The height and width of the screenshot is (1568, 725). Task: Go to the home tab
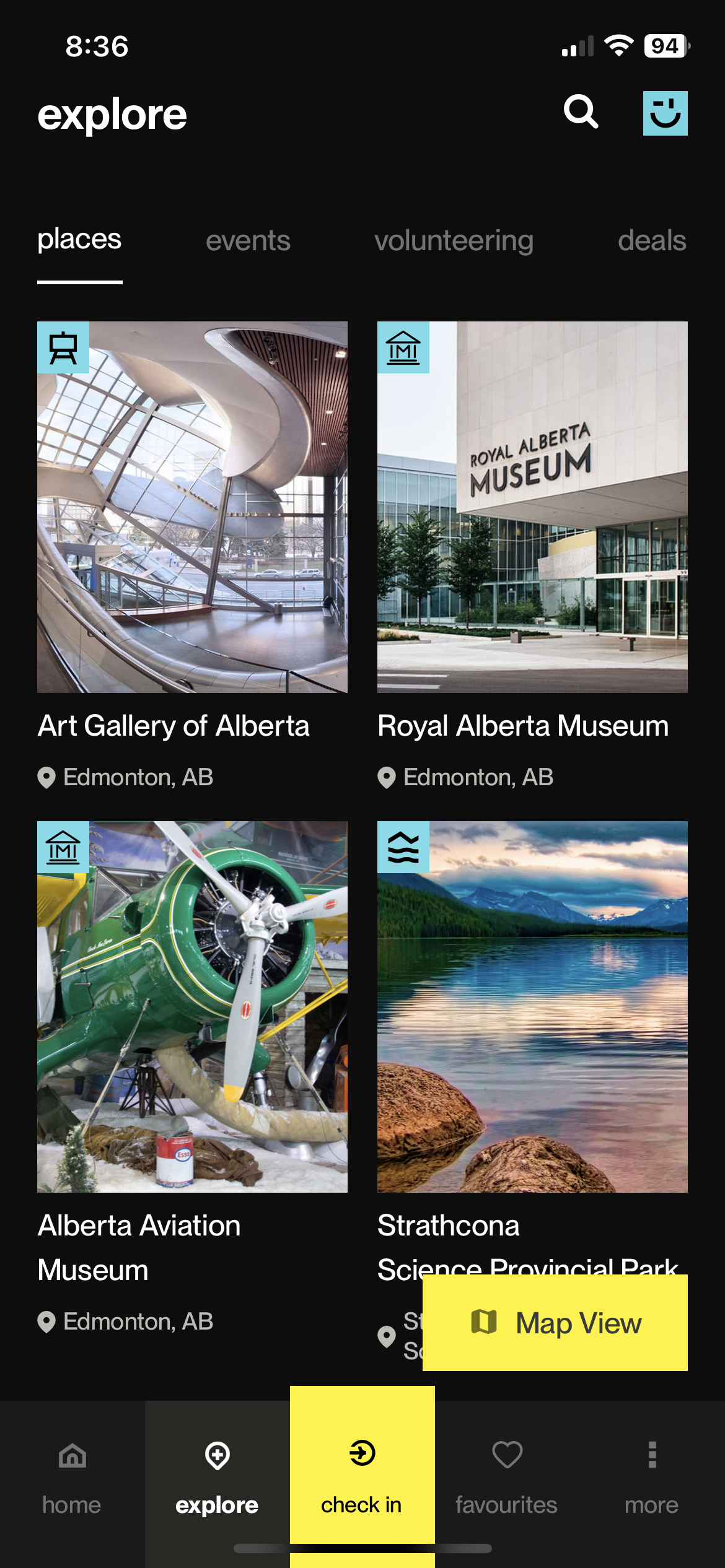[x=72, y=1477]
